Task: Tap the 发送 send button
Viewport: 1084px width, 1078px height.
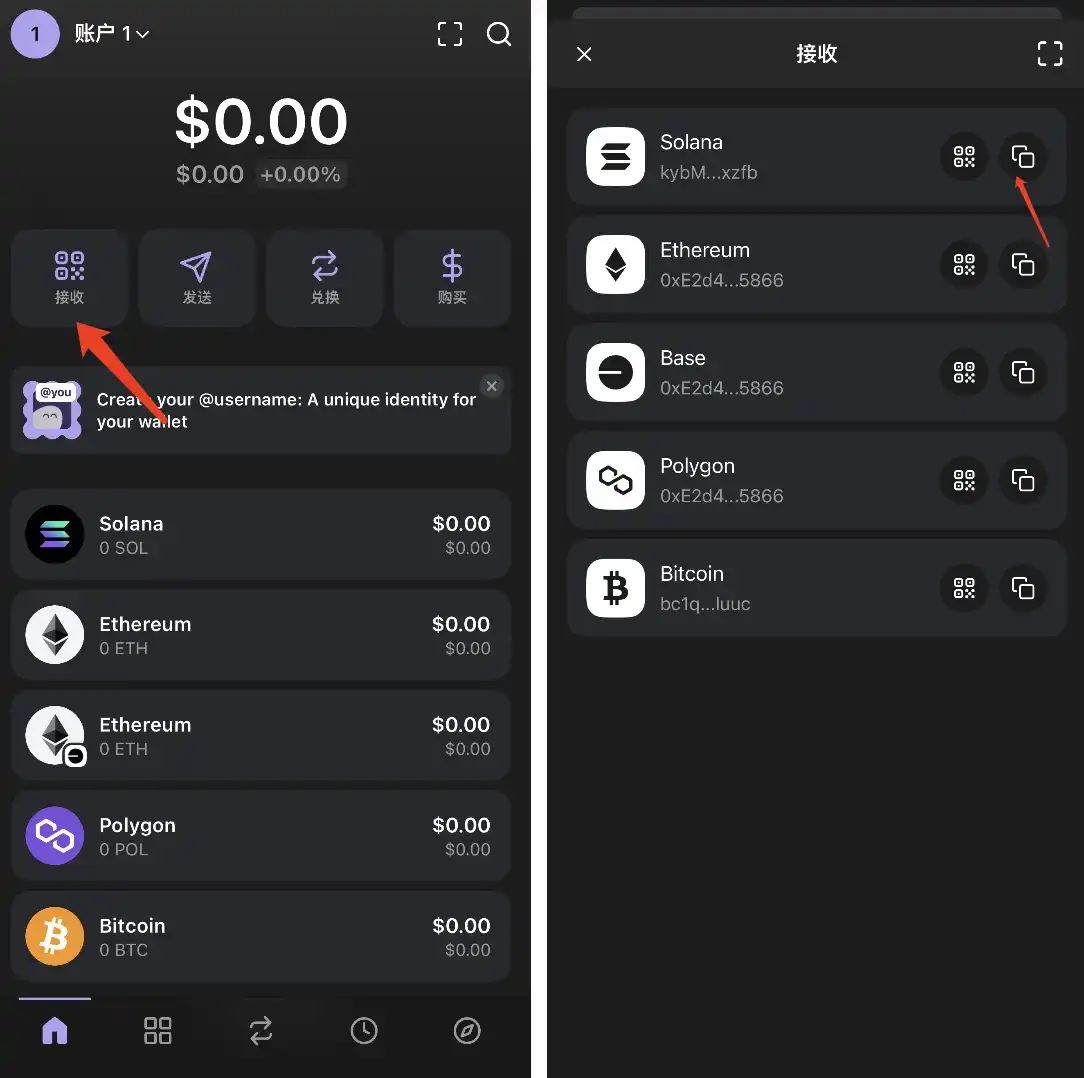Action: click(197, 277)
